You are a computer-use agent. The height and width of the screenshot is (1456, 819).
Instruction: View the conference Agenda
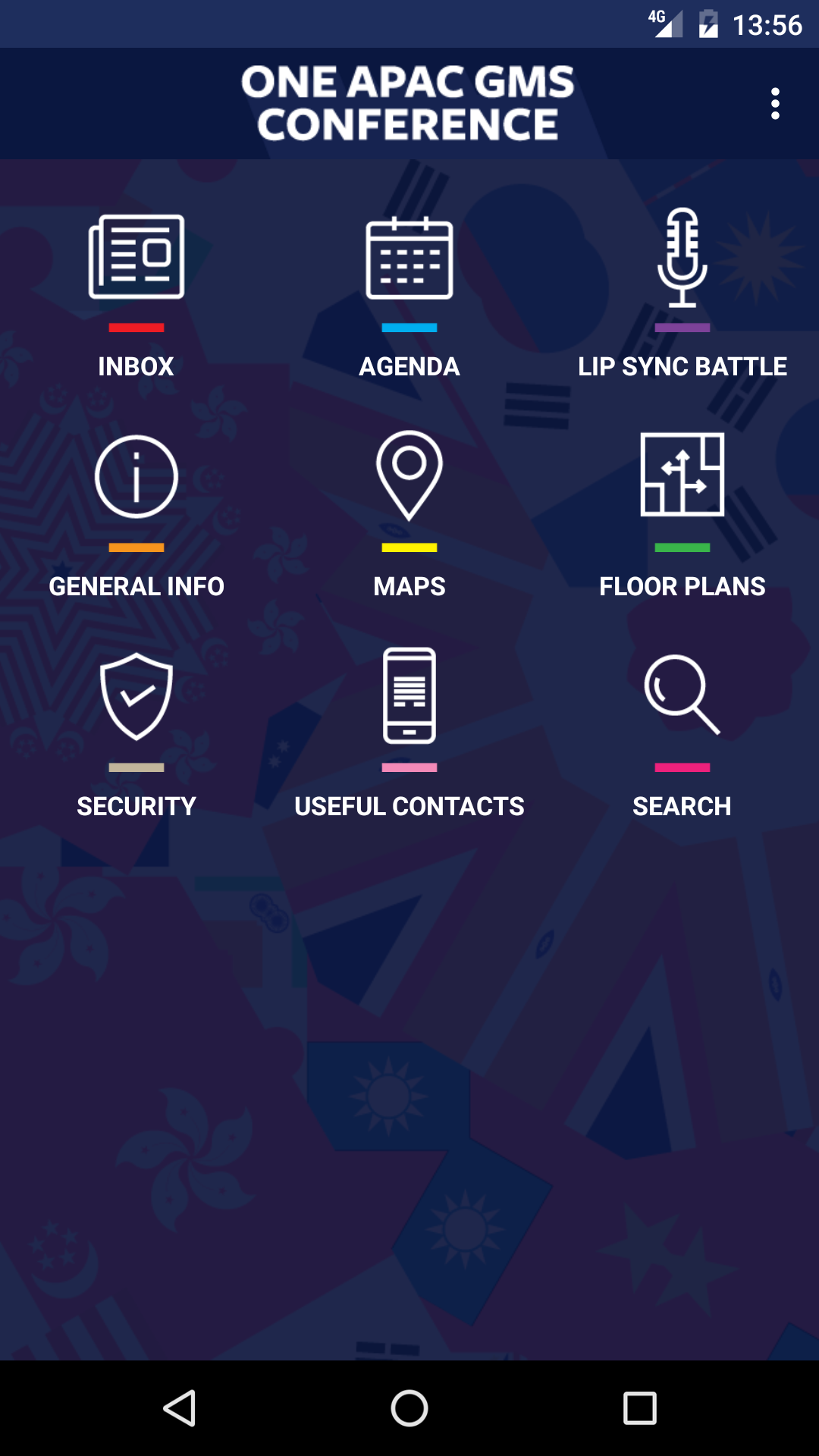[x=409, y=292]
